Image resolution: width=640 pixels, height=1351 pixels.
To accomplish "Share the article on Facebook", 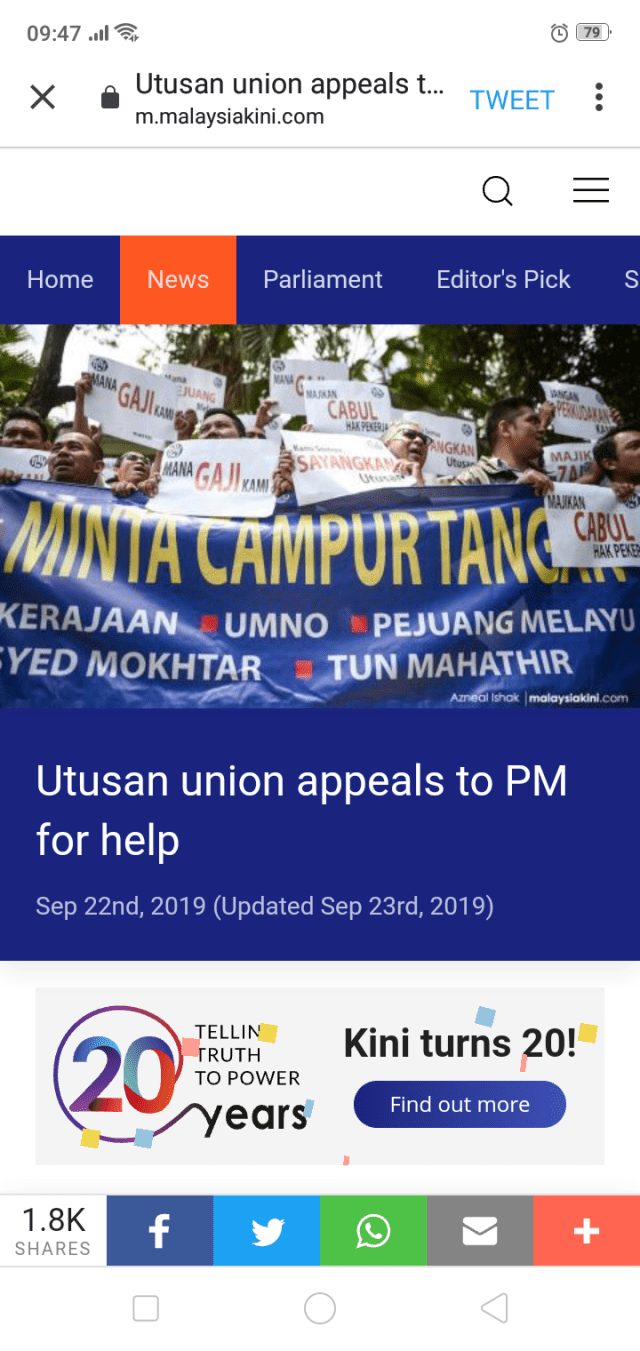I will click(x=160, y=1231).
